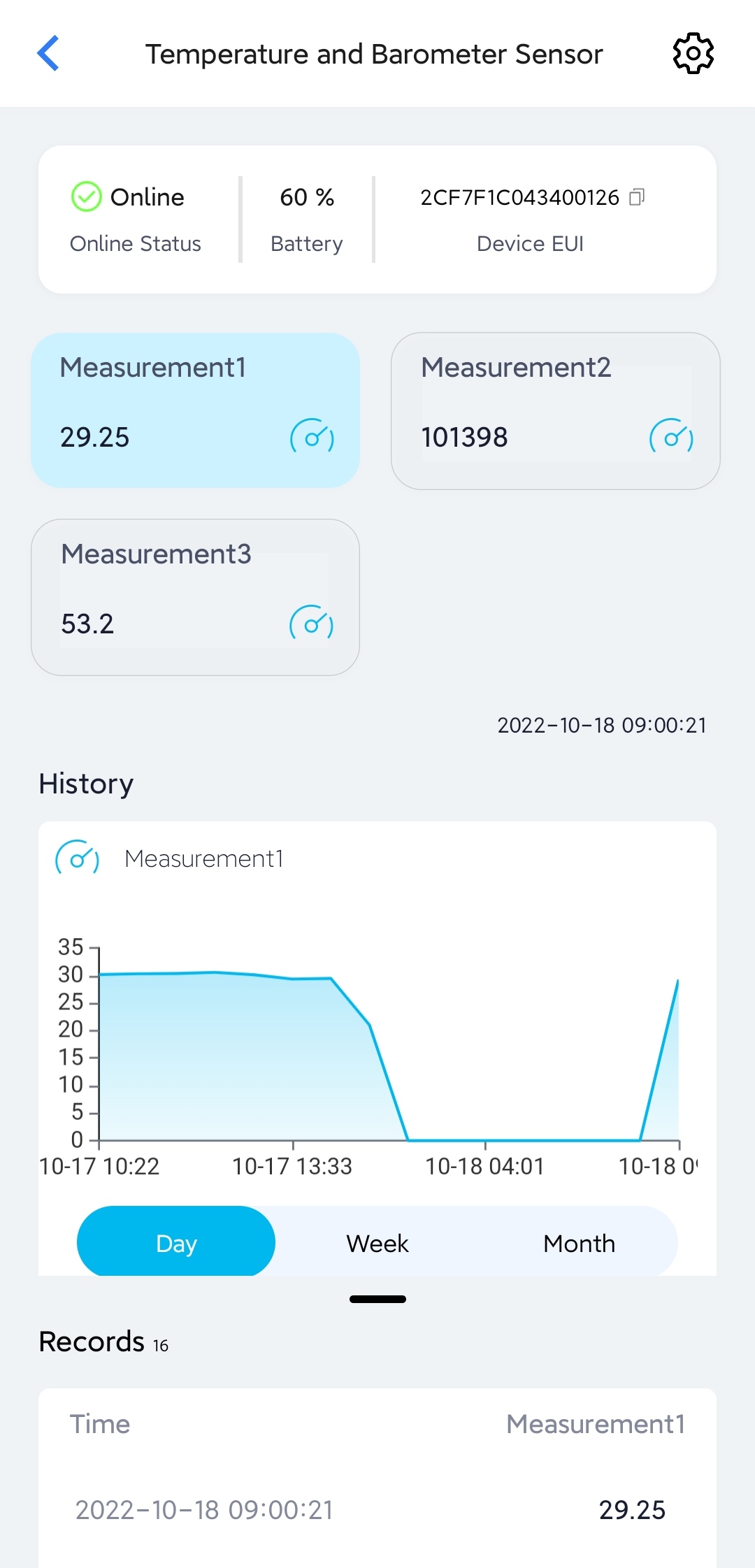Switch history to Week view
The height and width of the screenshot is (1568, 755).
[377, 1243]
